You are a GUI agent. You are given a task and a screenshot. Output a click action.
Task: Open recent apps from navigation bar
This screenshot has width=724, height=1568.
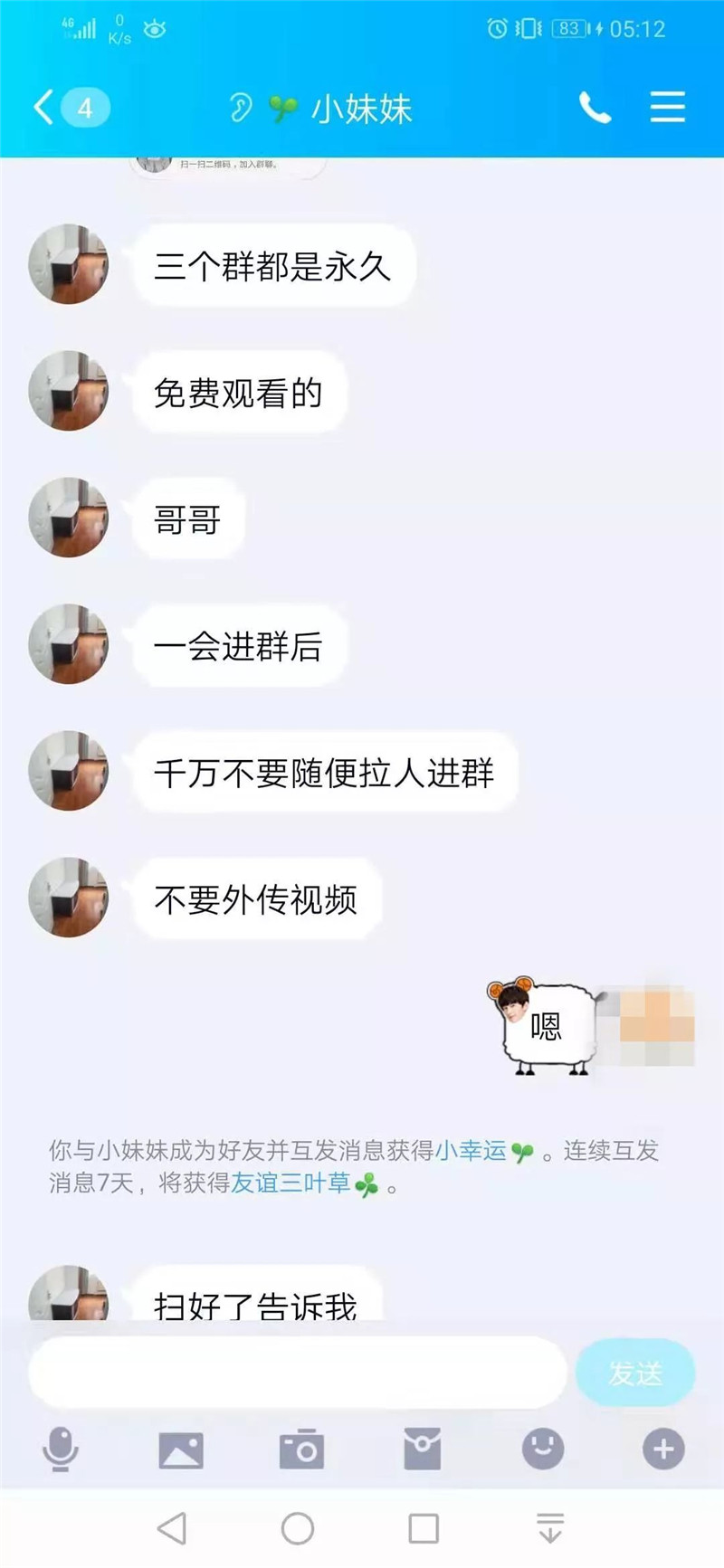click(424, 1528)
